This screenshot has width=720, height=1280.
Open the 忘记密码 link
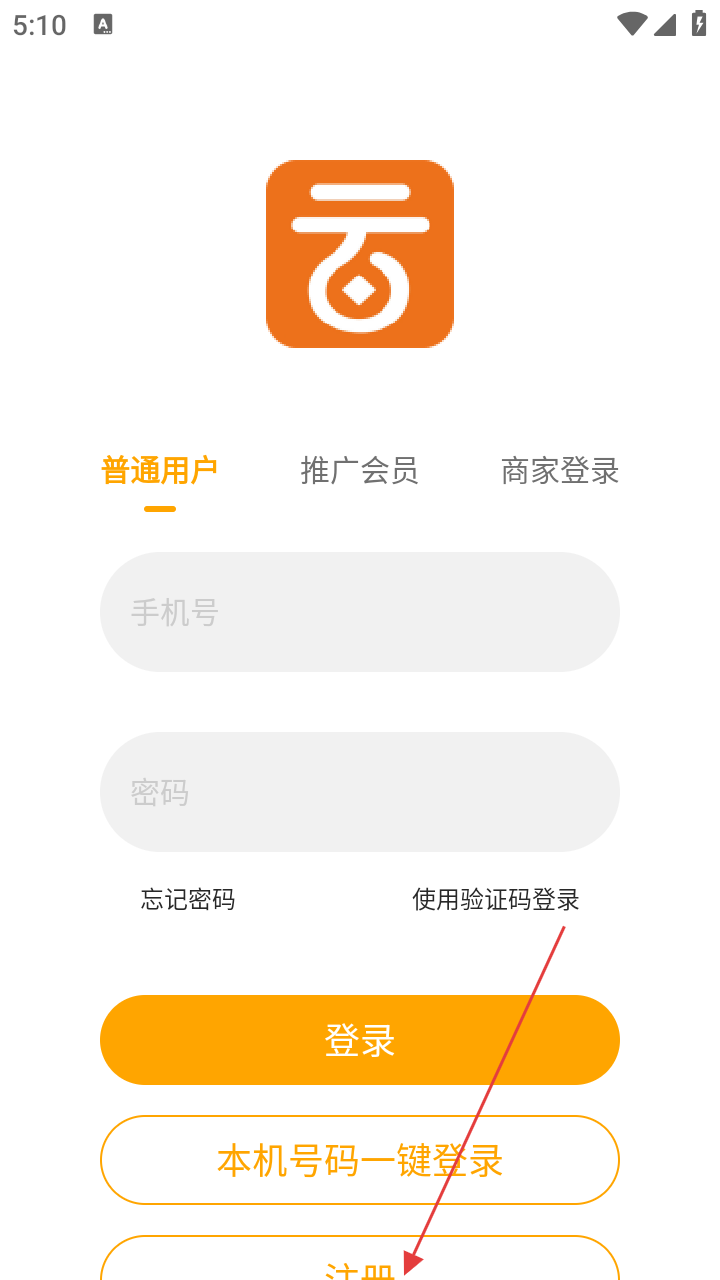point(188,900)
